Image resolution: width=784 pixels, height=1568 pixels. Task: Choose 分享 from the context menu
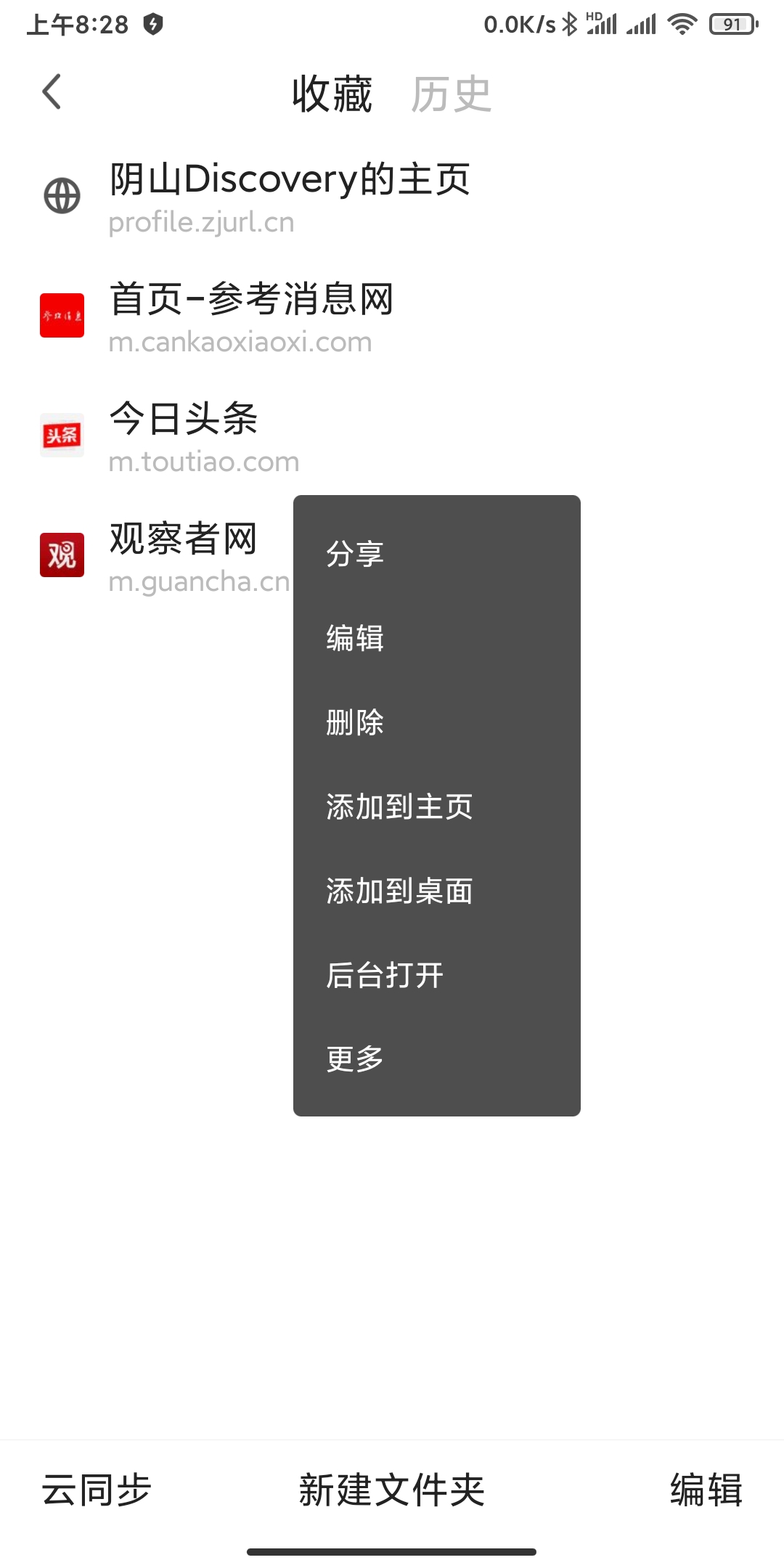click(354, 554)
